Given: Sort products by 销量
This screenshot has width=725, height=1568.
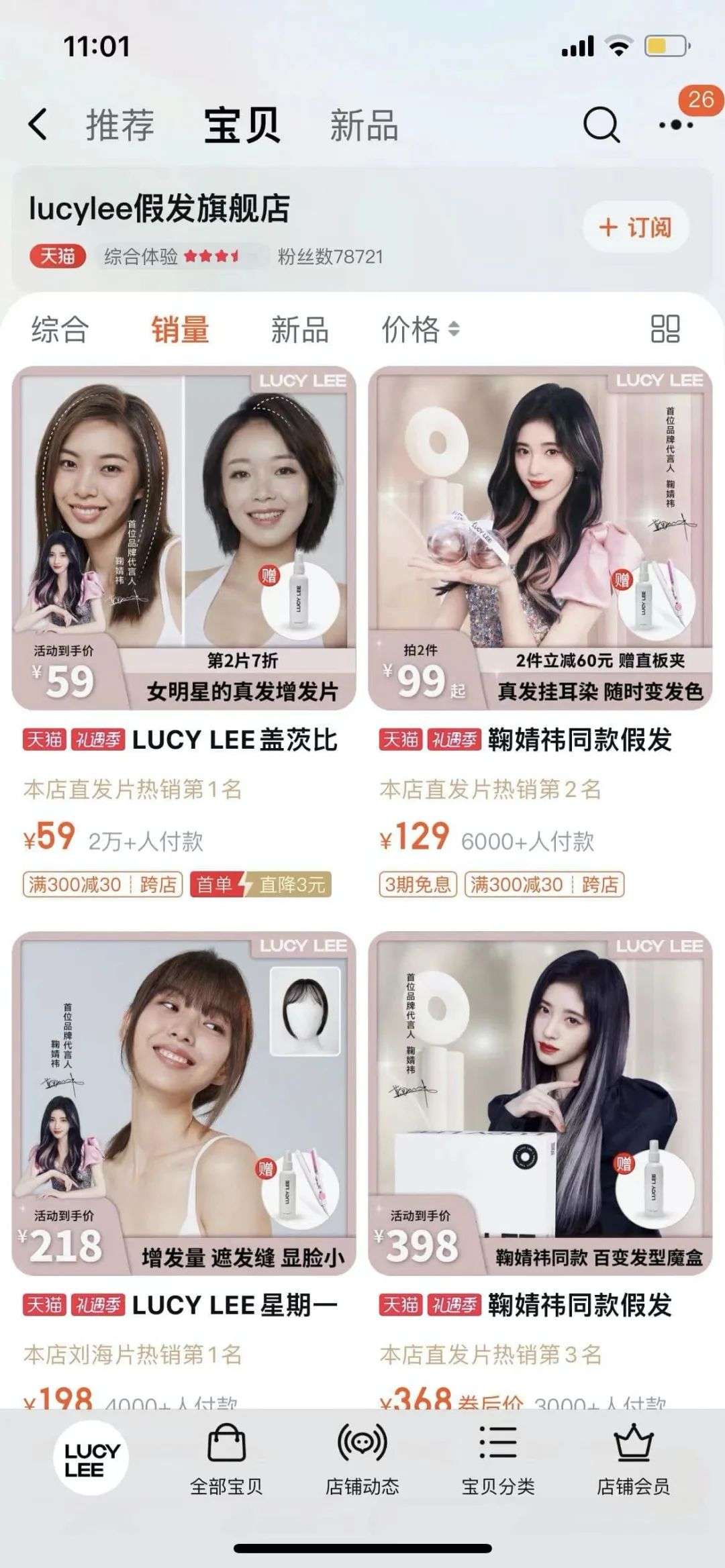Looking at the screenshot, I should point(180,329).
